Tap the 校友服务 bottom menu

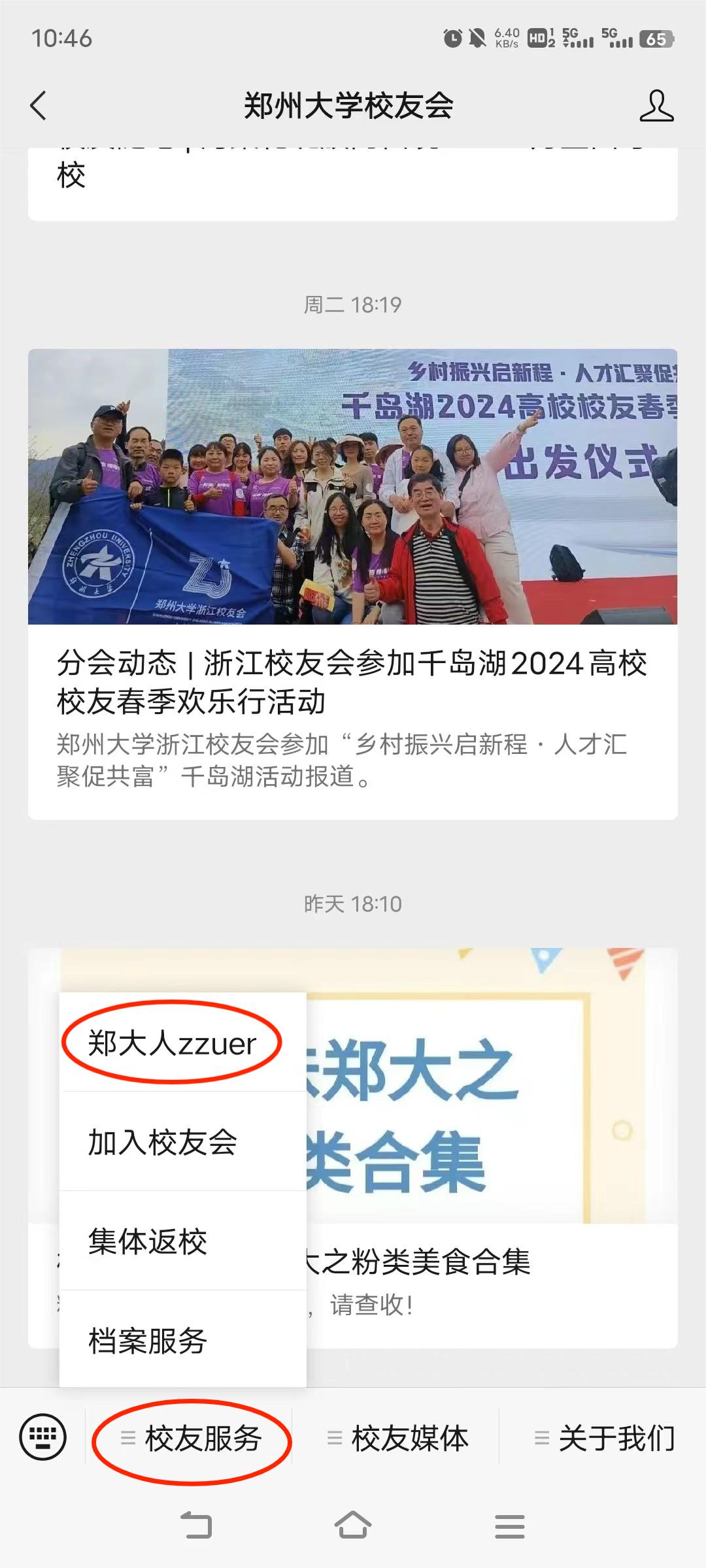[x=192, y=1438]
